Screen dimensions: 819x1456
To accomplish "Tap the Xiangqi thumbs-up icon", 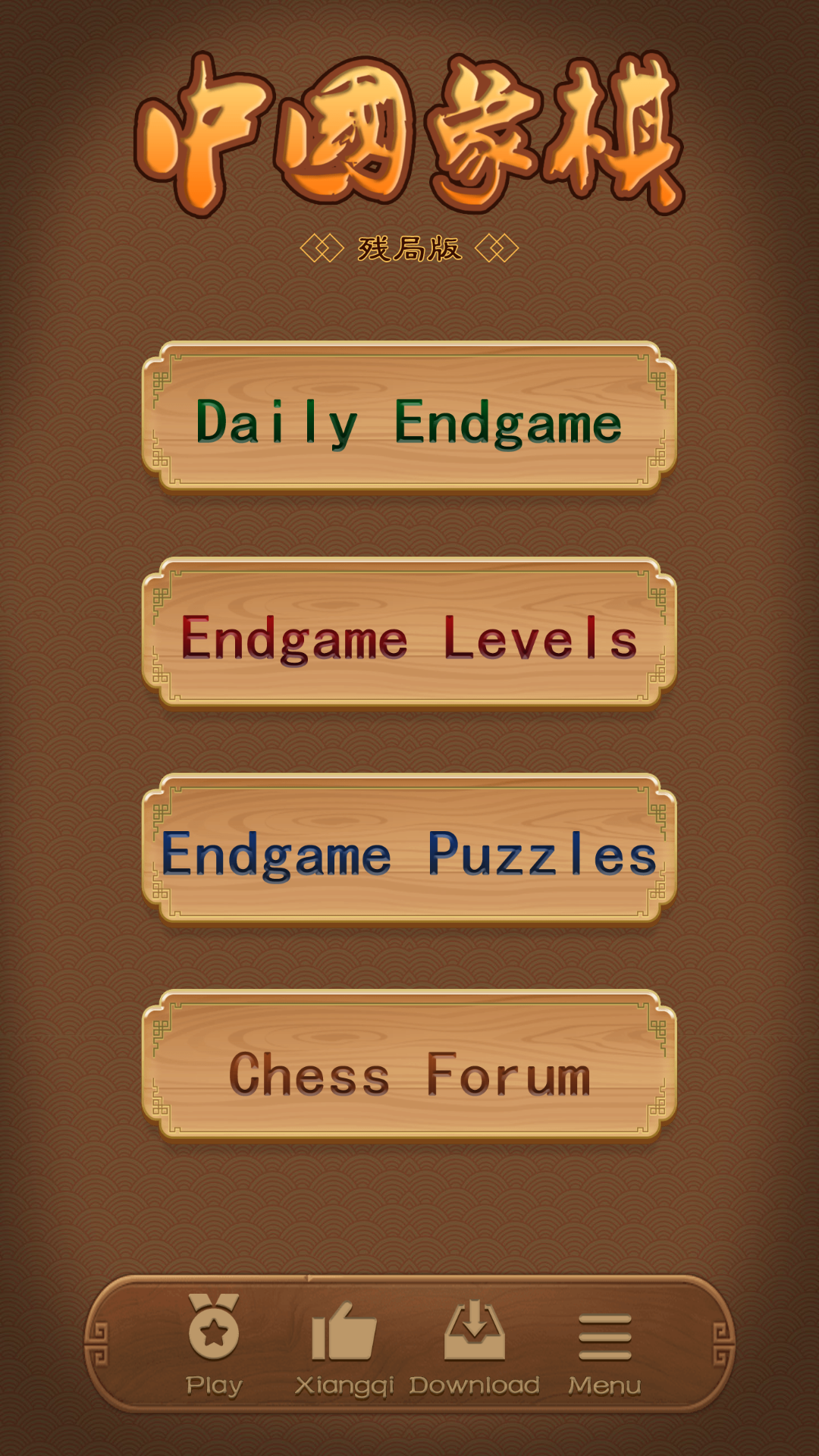I will pyautogui.click(x=344, y=1332).
